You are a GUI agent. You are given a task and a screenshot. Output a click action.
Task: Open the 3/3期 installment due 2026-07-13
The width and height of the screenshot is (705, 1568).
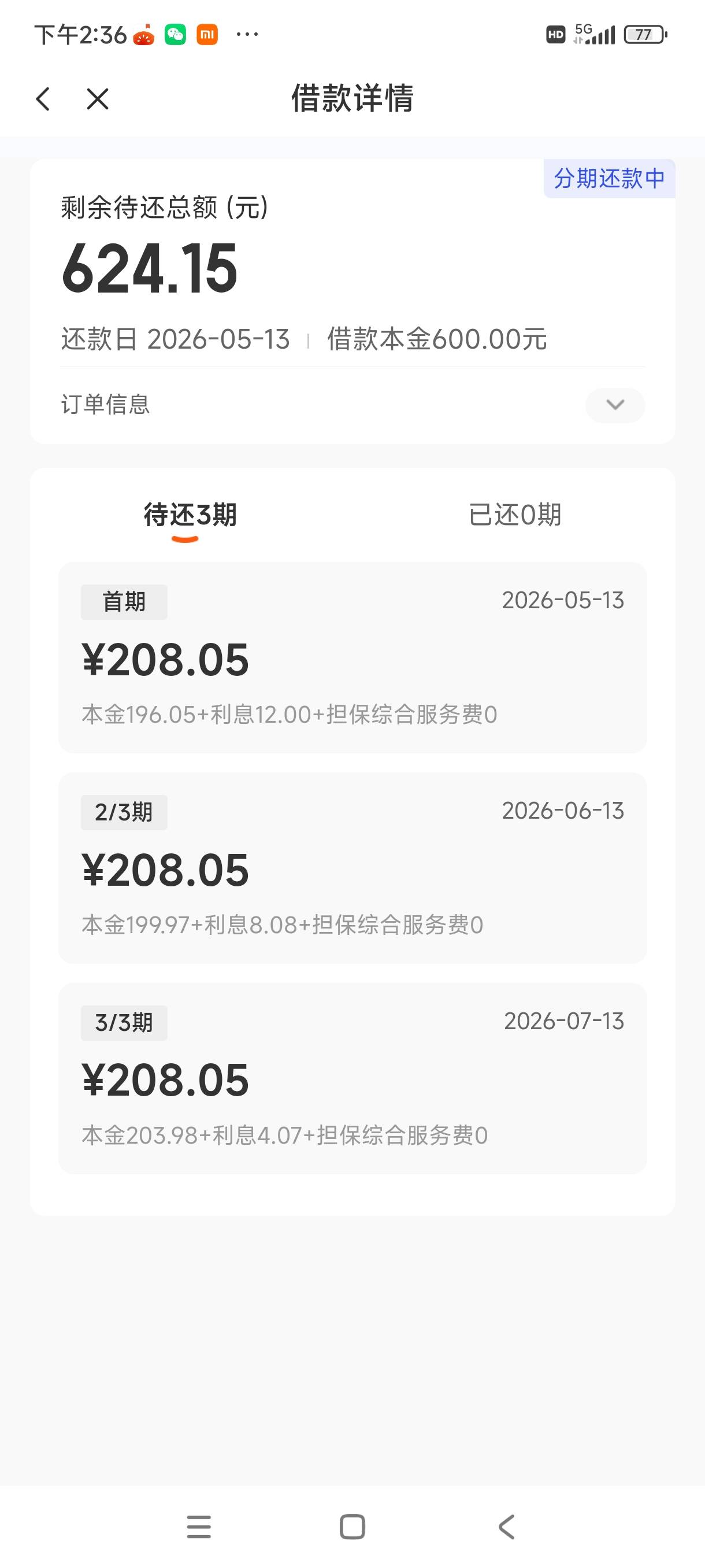coord(352,1079)
